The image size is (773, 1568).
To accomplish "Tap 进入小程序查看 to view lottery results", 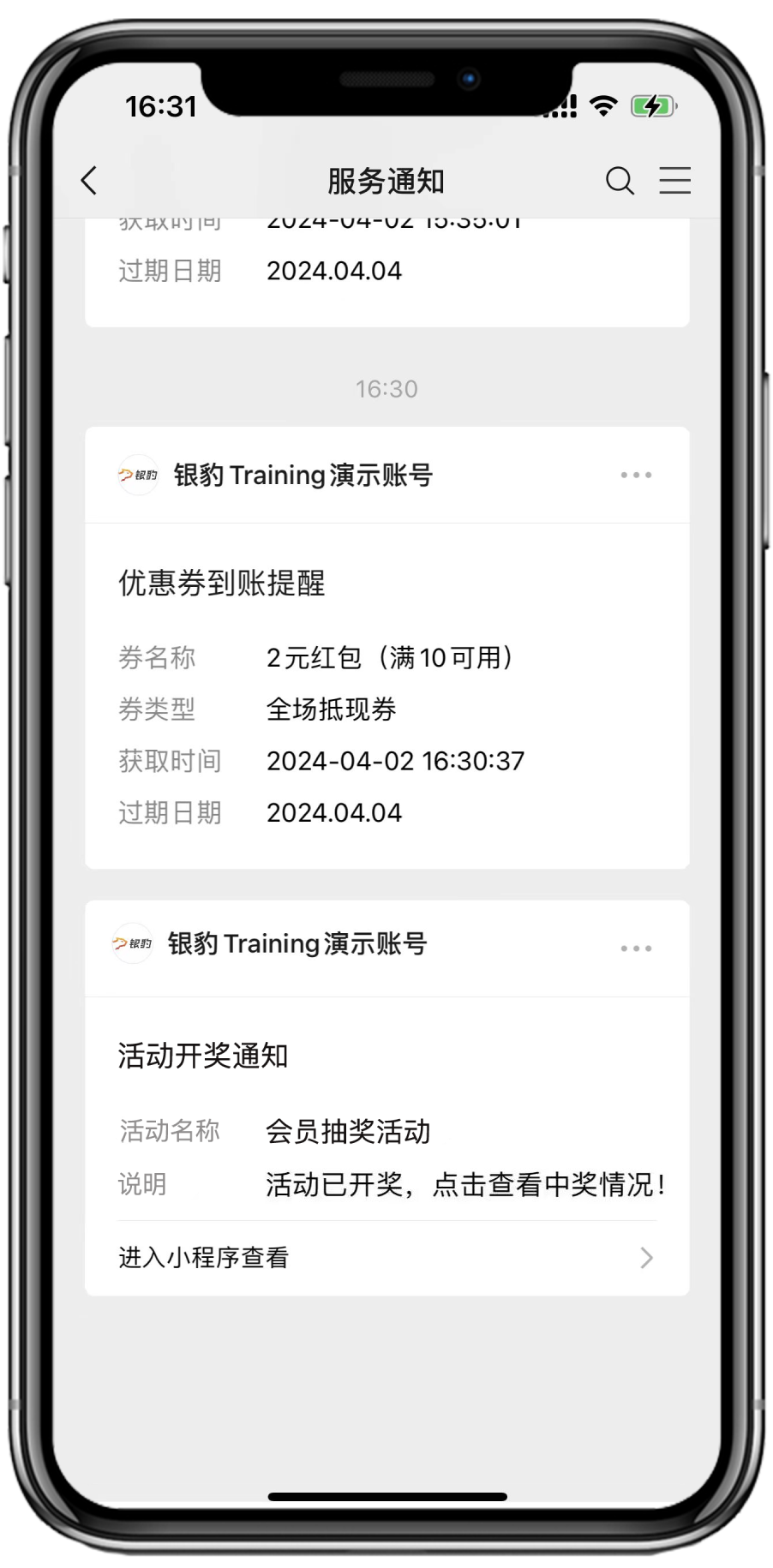I will (x=387, y=1258).
